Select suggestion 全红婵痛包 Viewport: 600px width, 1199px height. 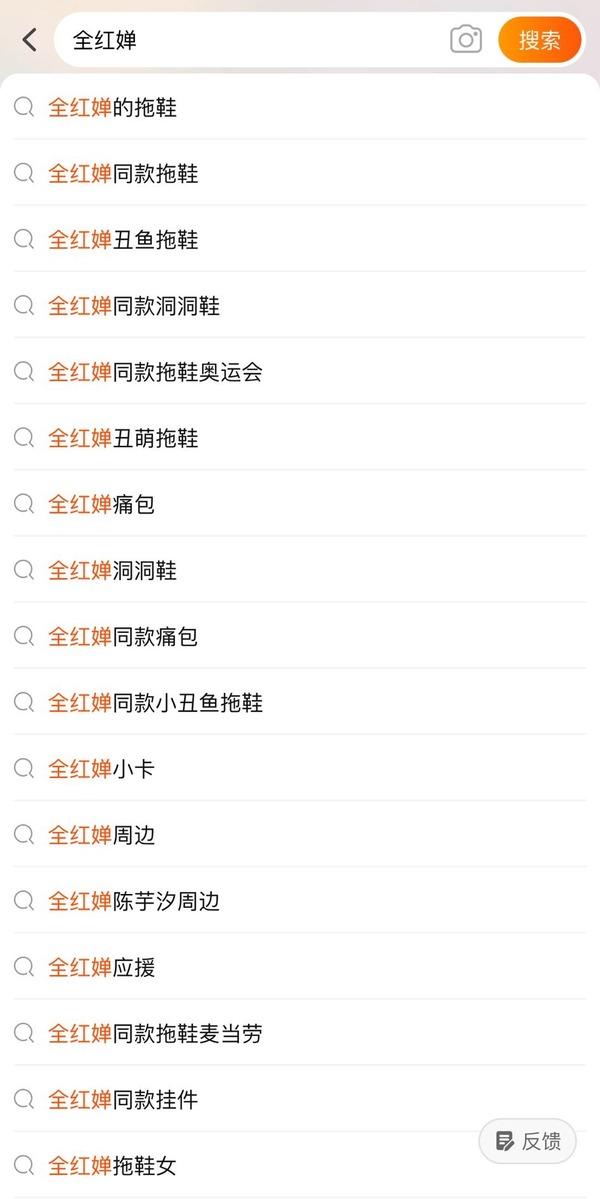coord(300,504)
